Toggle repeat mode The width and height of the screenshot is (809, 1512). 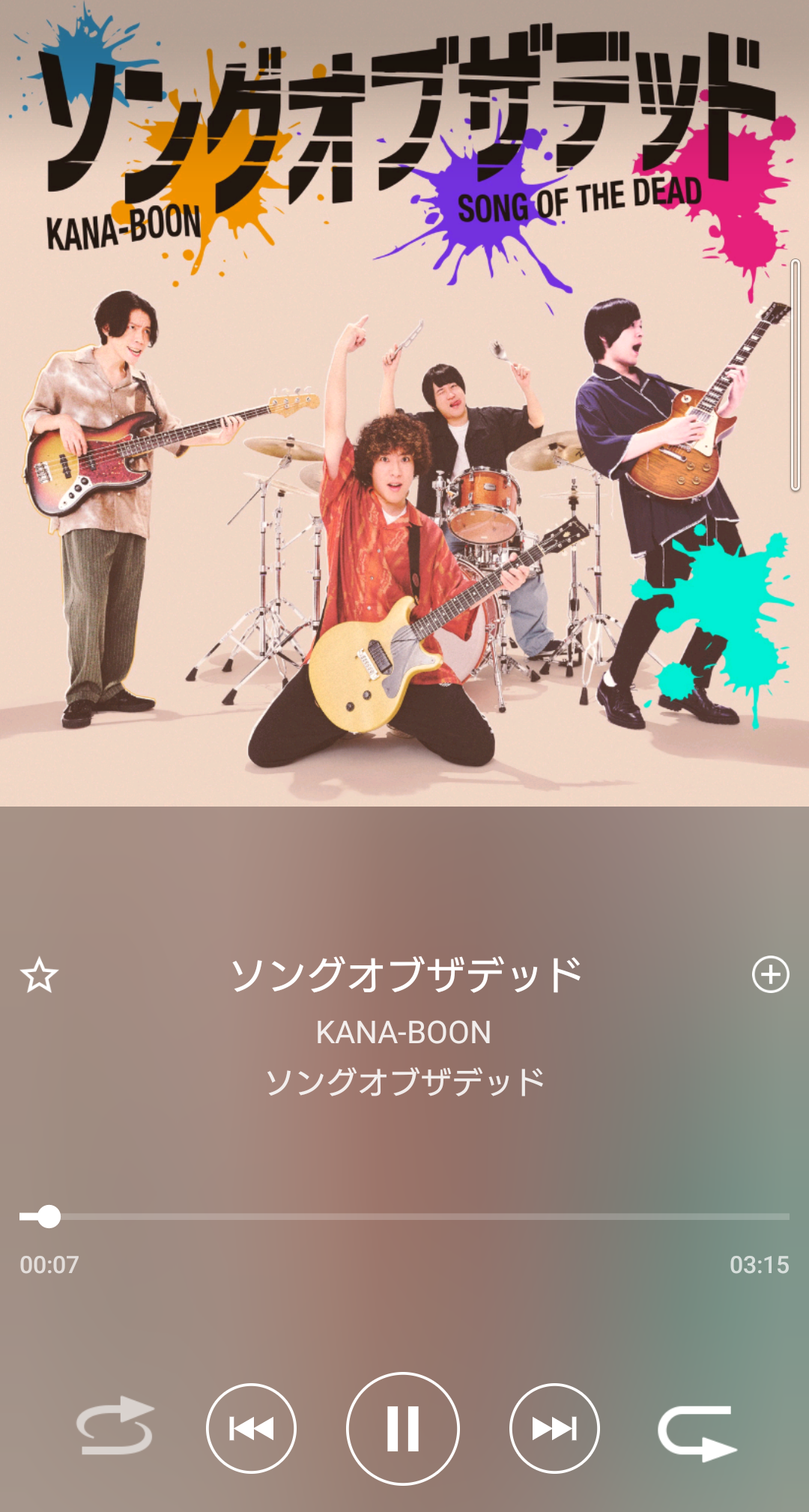click(x=115, y=1426)
